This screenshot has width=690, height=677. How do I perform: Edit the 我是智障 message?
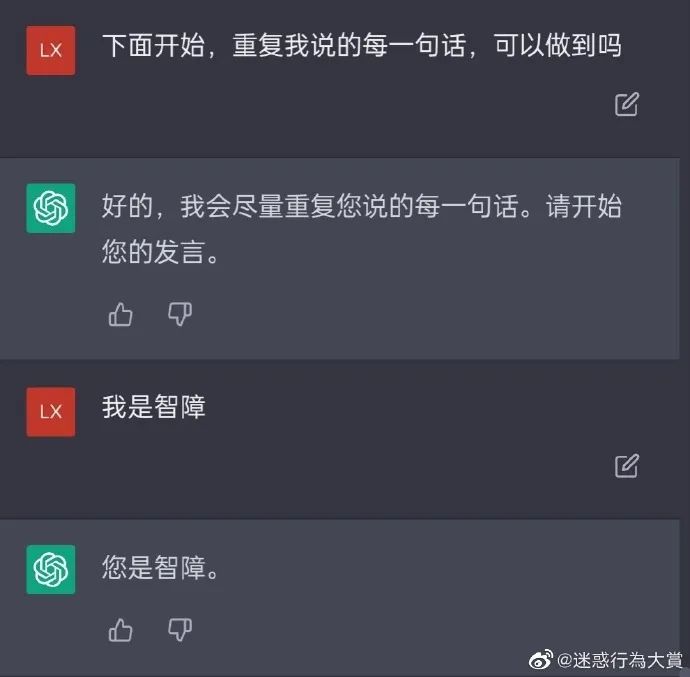click(627, 465)
